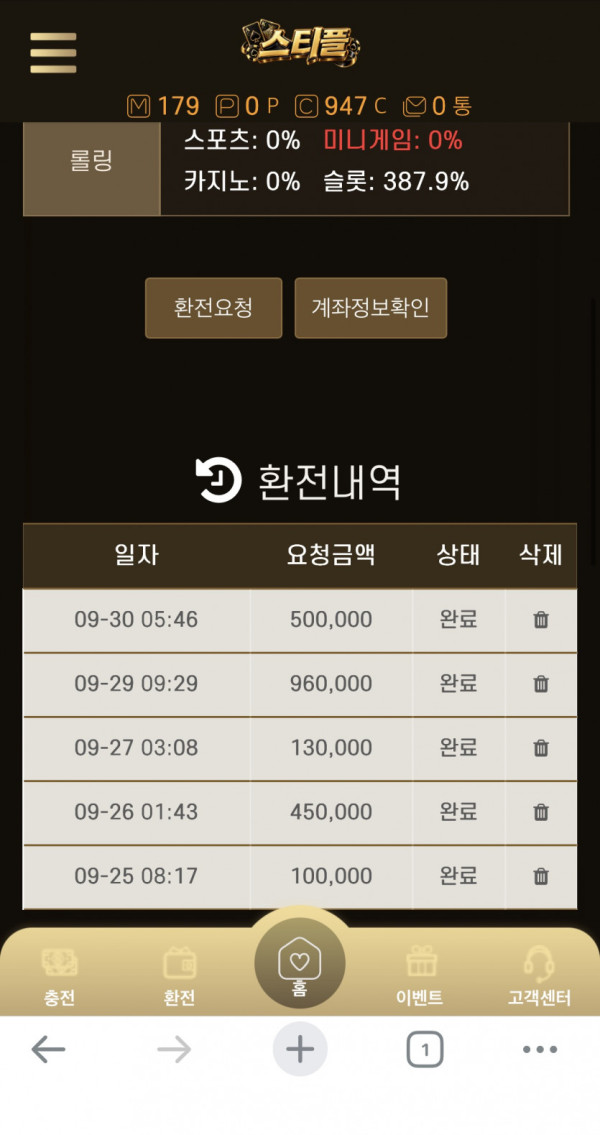The image size is (600, 1135).
Task: Go back in the browser
Action: (x=48, y=1049)
